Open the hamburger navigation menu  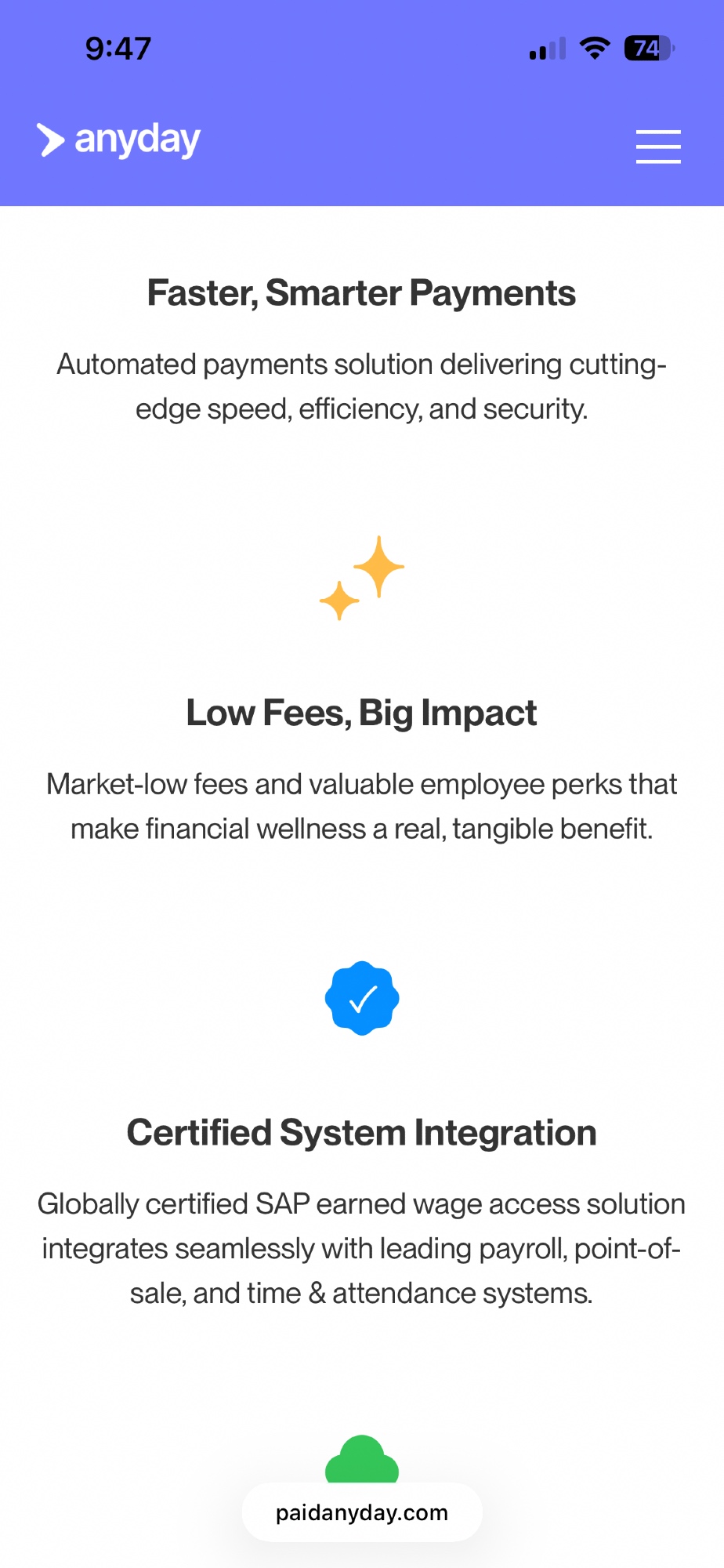[658, 147]
